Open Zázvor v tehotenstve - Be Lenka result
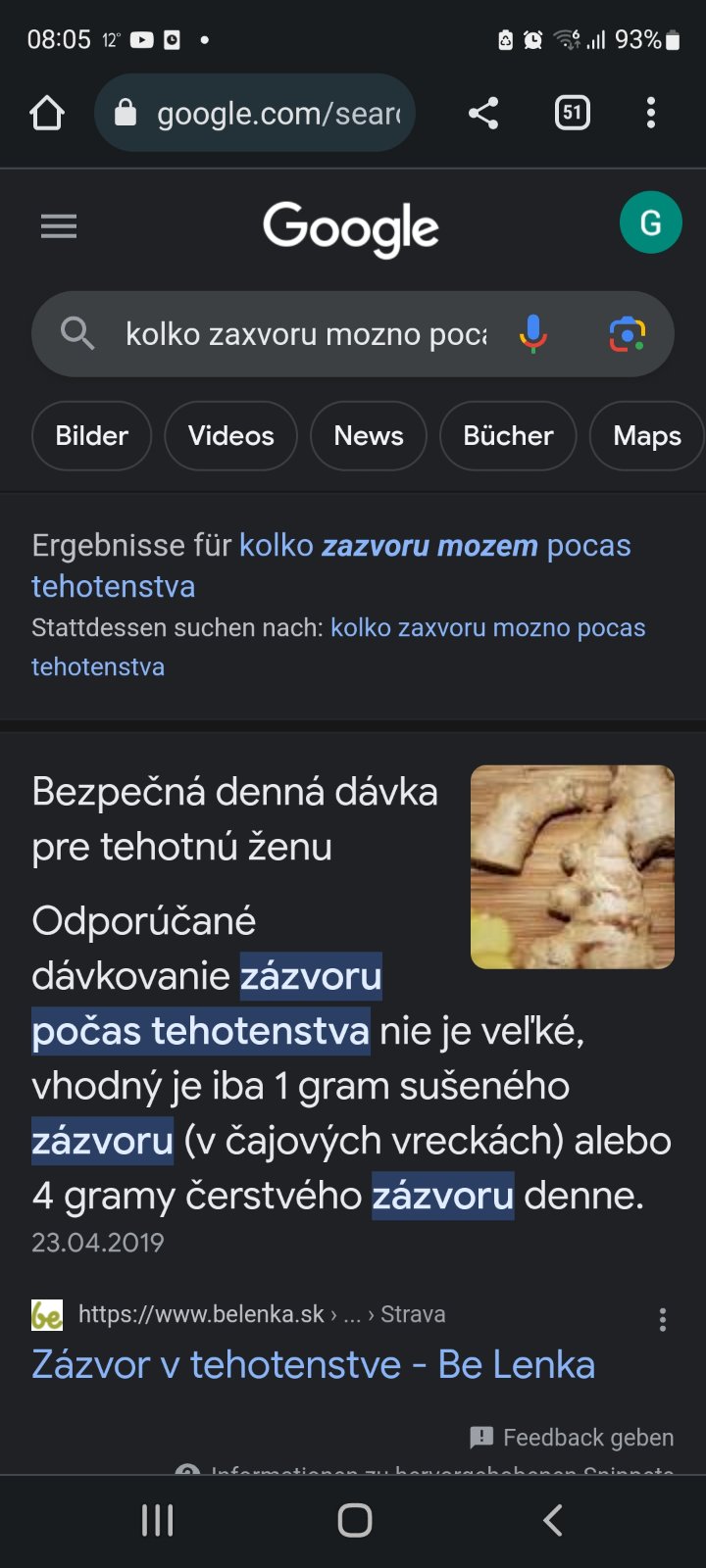Image resolution: width=706 pixels, height=1568 pixels. point(314,1364)
